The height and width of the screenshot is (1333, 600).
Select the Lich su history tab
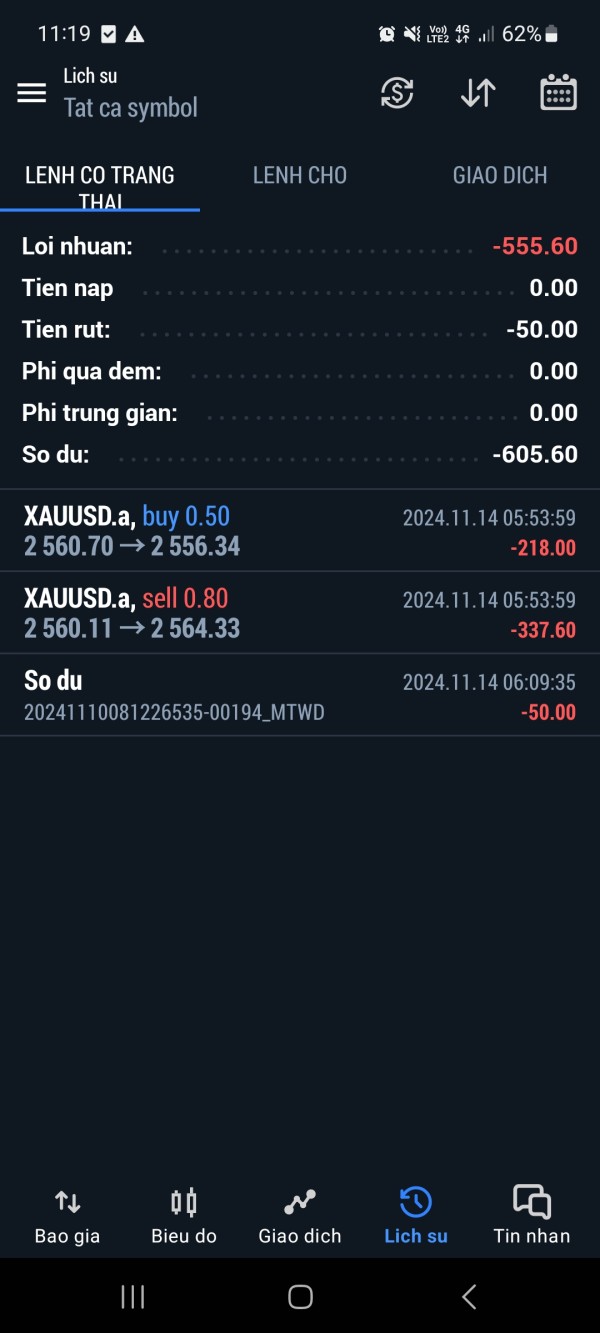click(x=416, y=1216)
